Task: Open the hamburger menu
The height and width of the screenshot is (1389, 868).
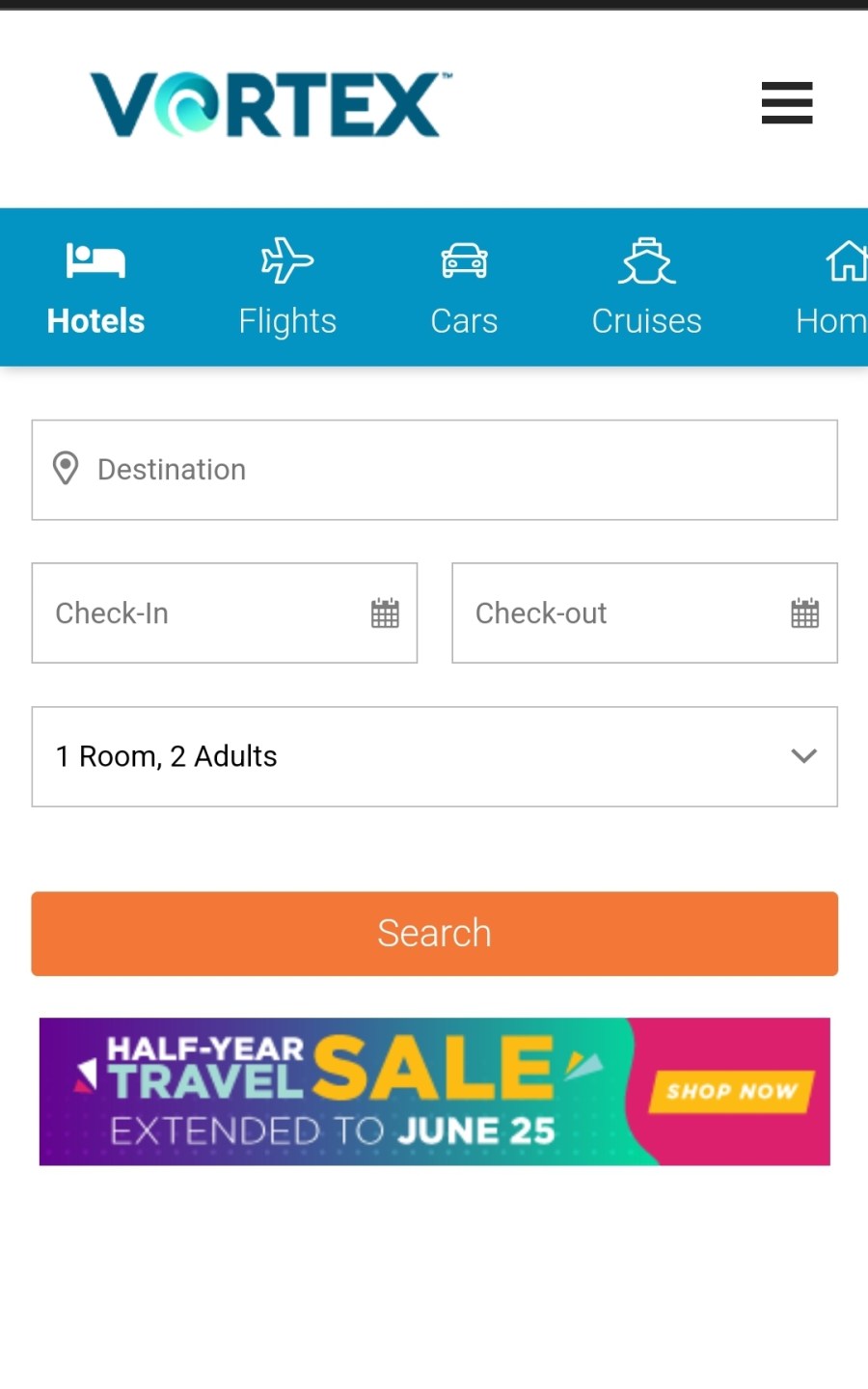Action: (x=786, y=103)
